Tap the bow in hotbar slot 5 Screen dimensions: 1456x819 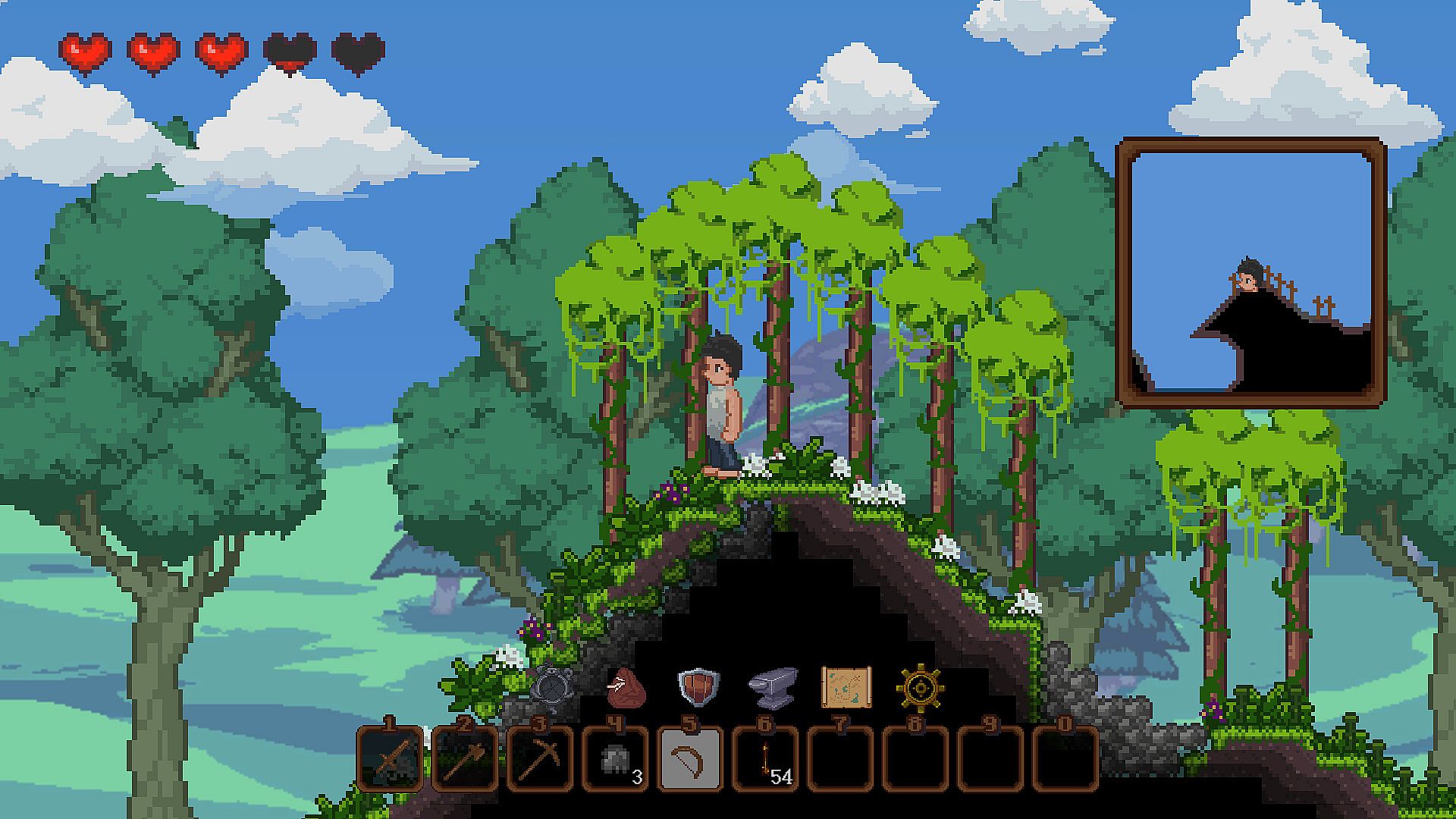click(x=689, y=759)
